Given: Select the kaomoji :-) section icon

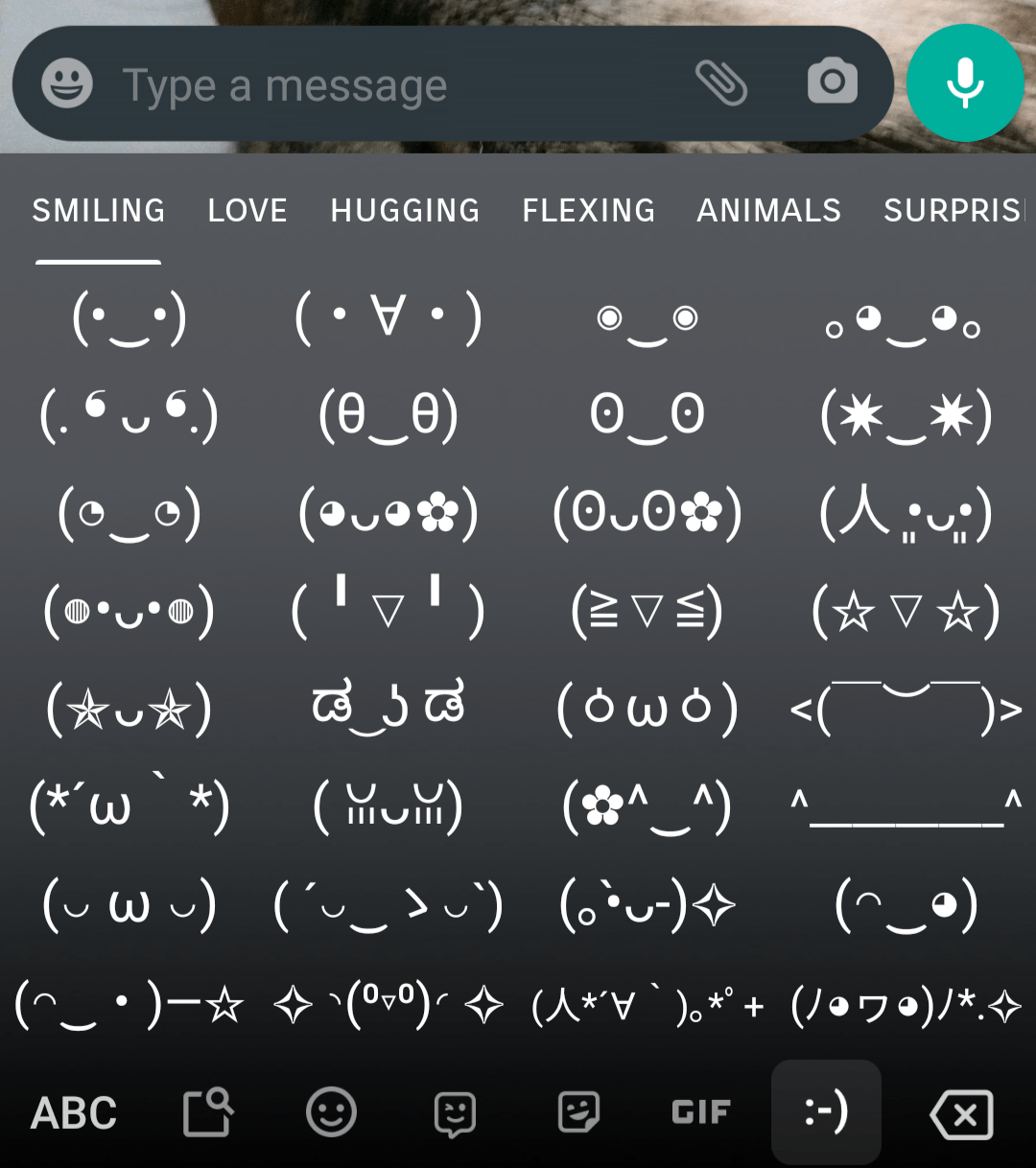Looking at the screenshot, I should click(825, 1112).
